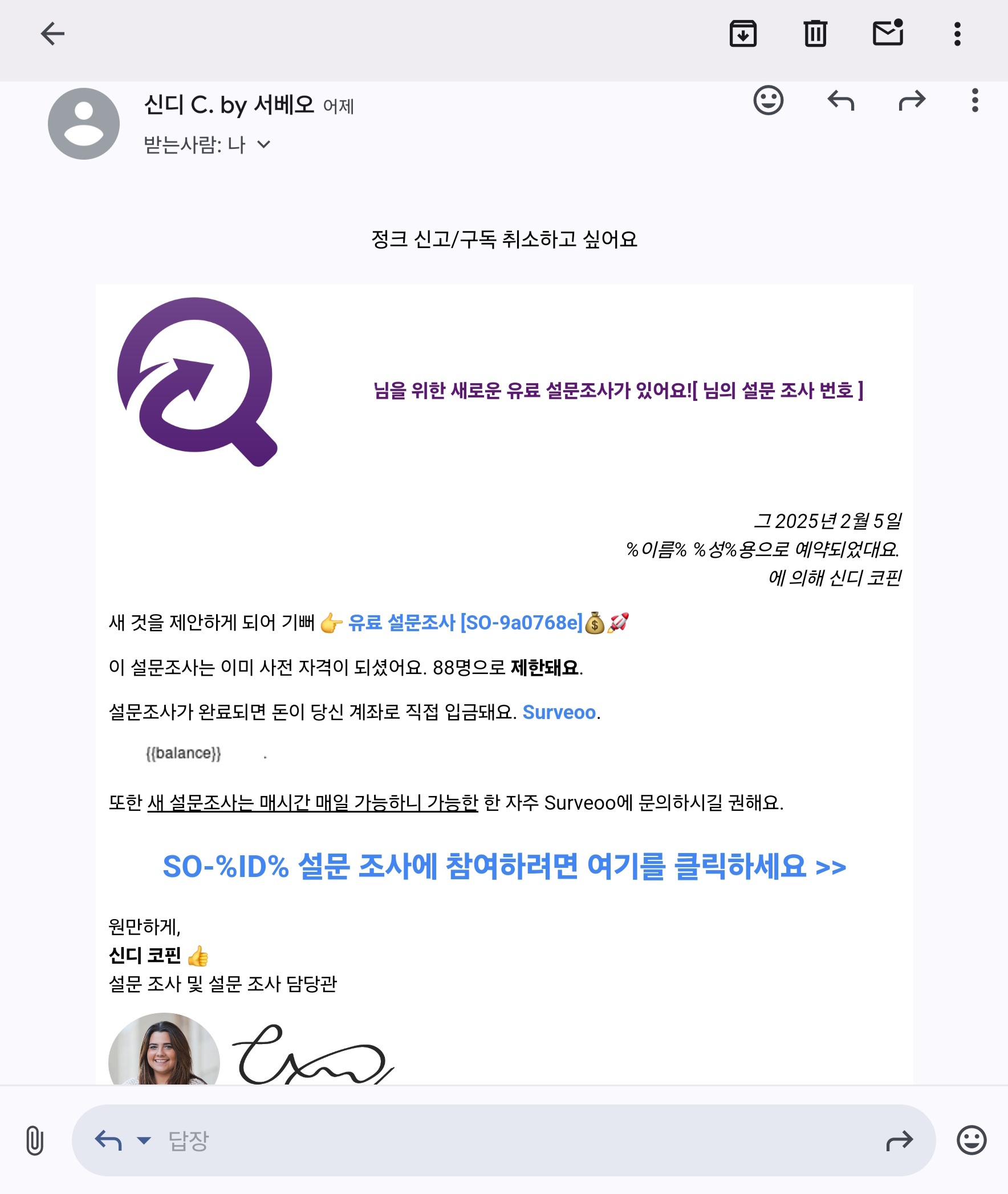Go back to the inbox
This screenshot has height=1194, width=1008.
[x=52, y=34]
